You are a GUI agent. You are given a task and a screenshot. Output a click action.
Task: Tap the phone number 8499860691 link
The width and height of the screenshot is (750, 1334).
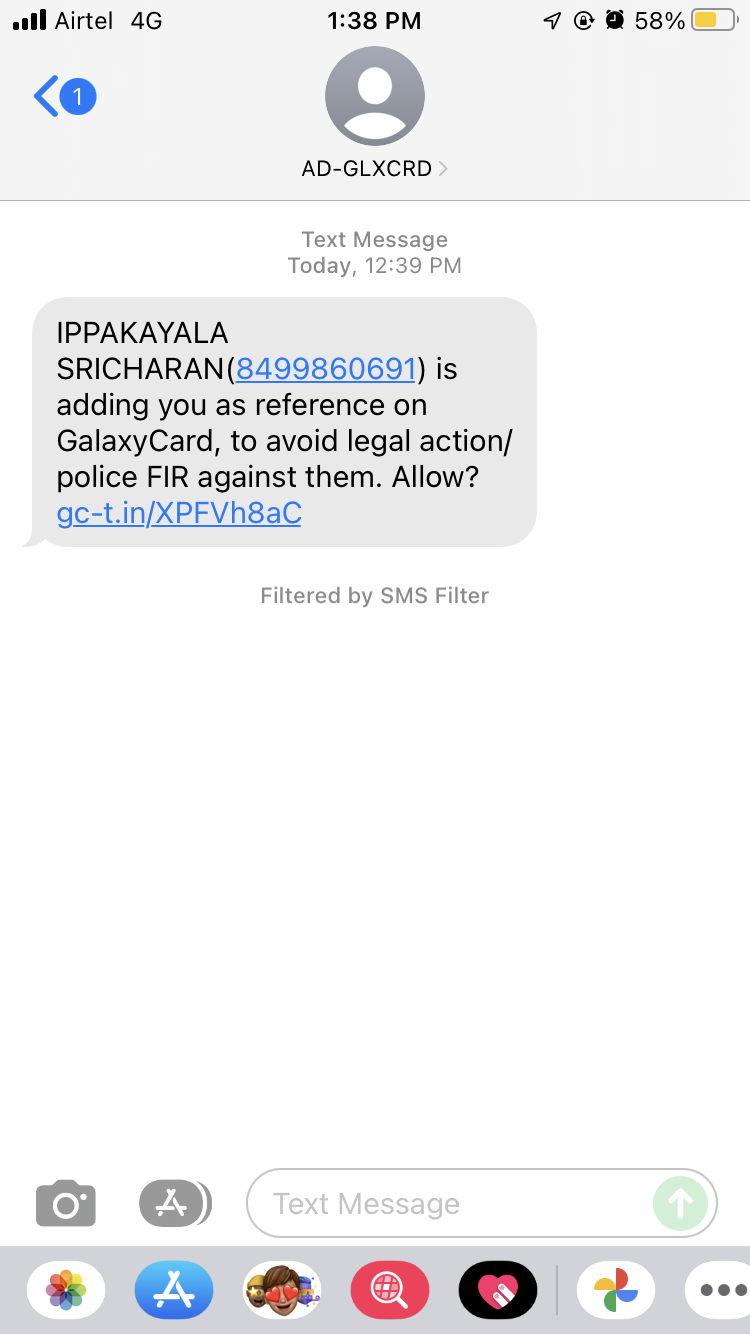click(x=325, y=369)
